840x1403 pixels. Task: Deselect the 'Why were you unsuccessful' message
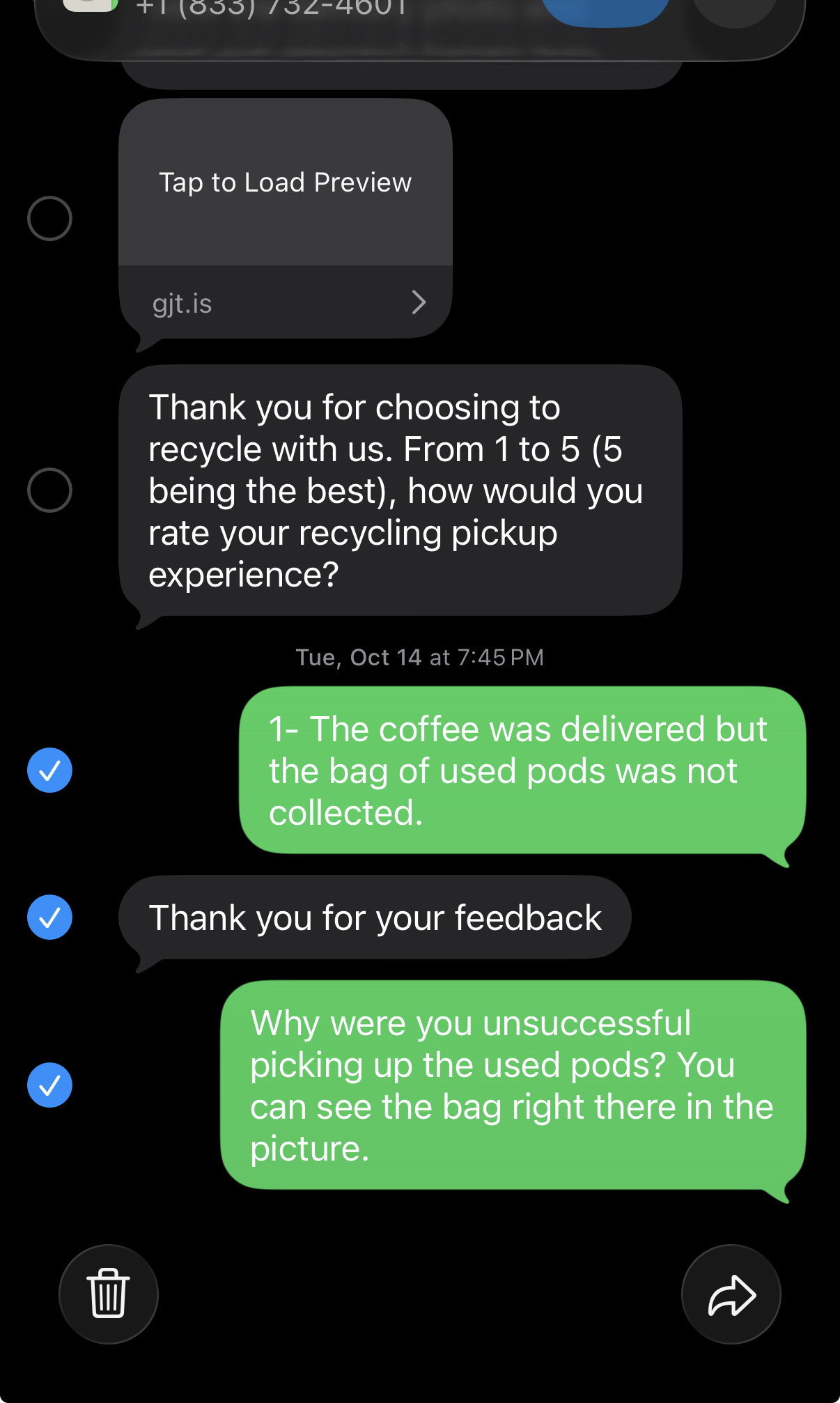click(49, 1085)
